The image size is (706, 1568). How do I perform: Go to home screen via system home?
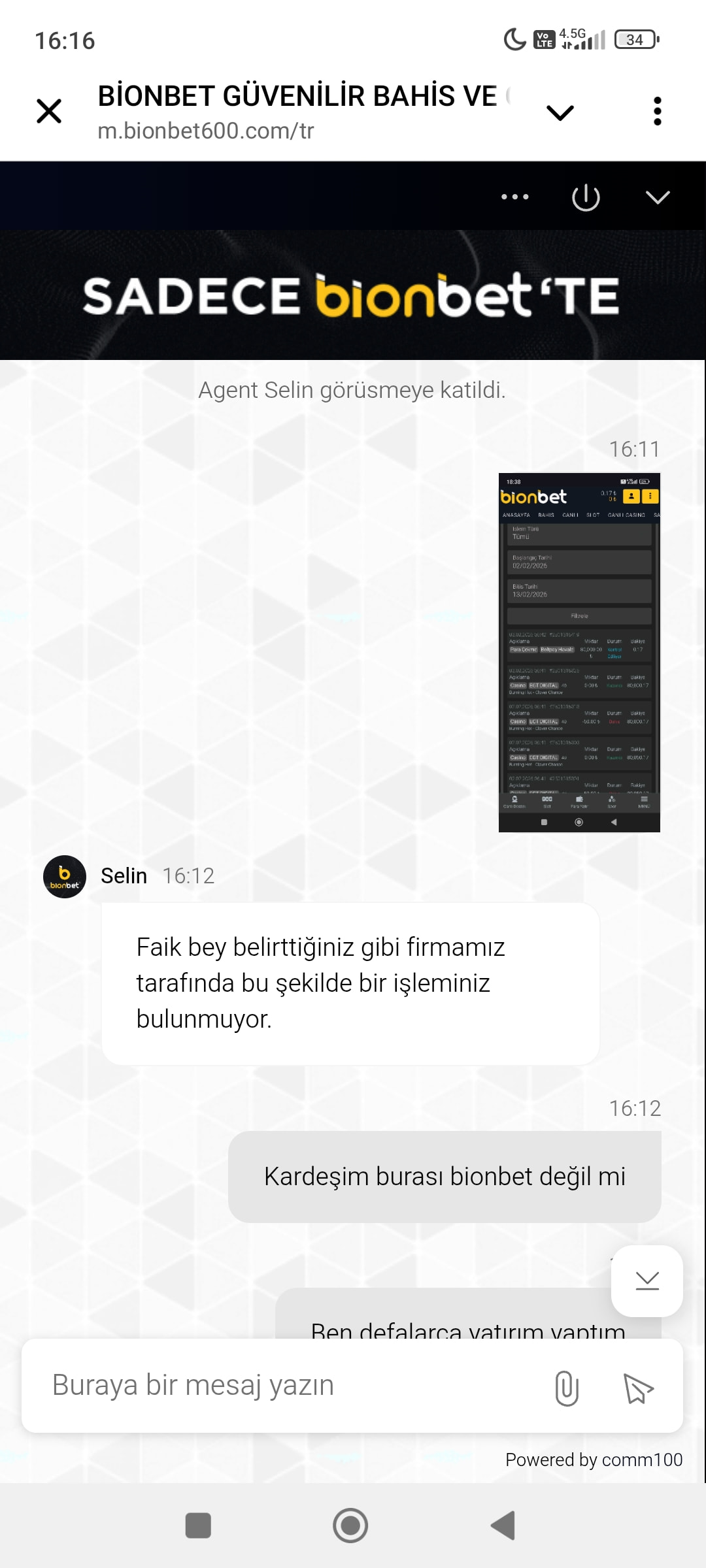point(350,1526)
